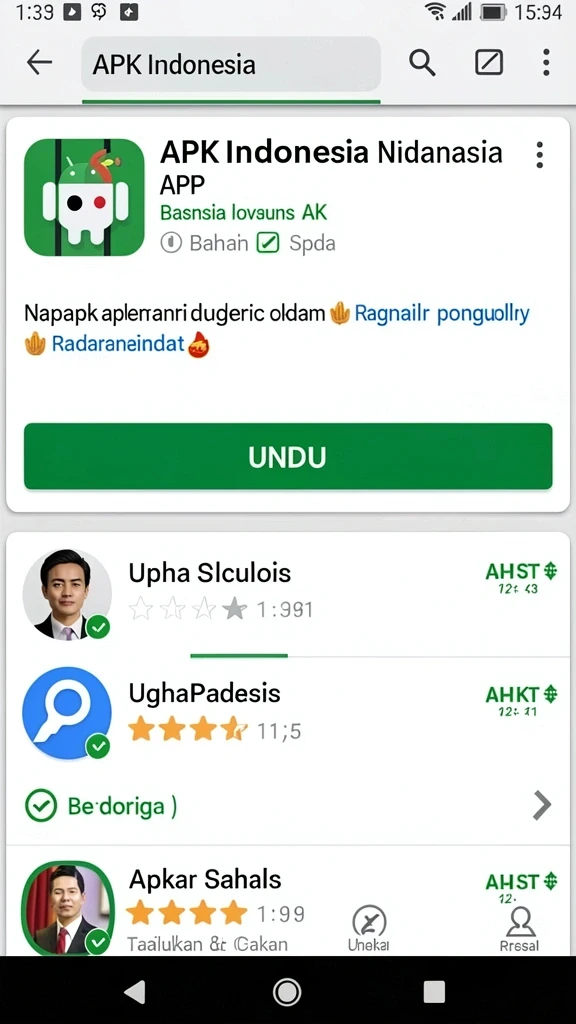Tap the system home button
This screenshot has width=576, height=1024.
[x=287, y=992]
